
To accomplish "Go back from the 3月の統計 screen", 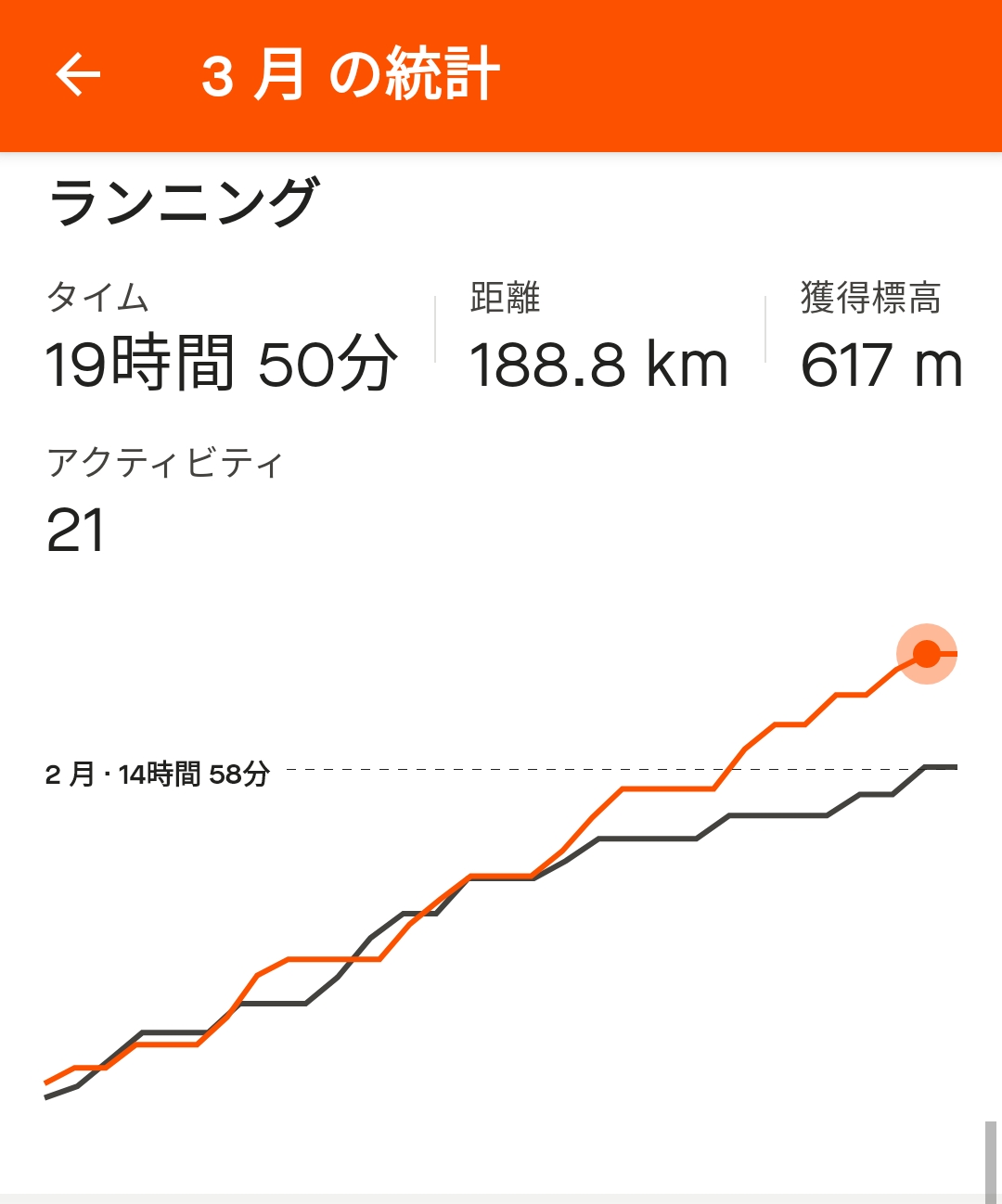I will coord(78,75).
